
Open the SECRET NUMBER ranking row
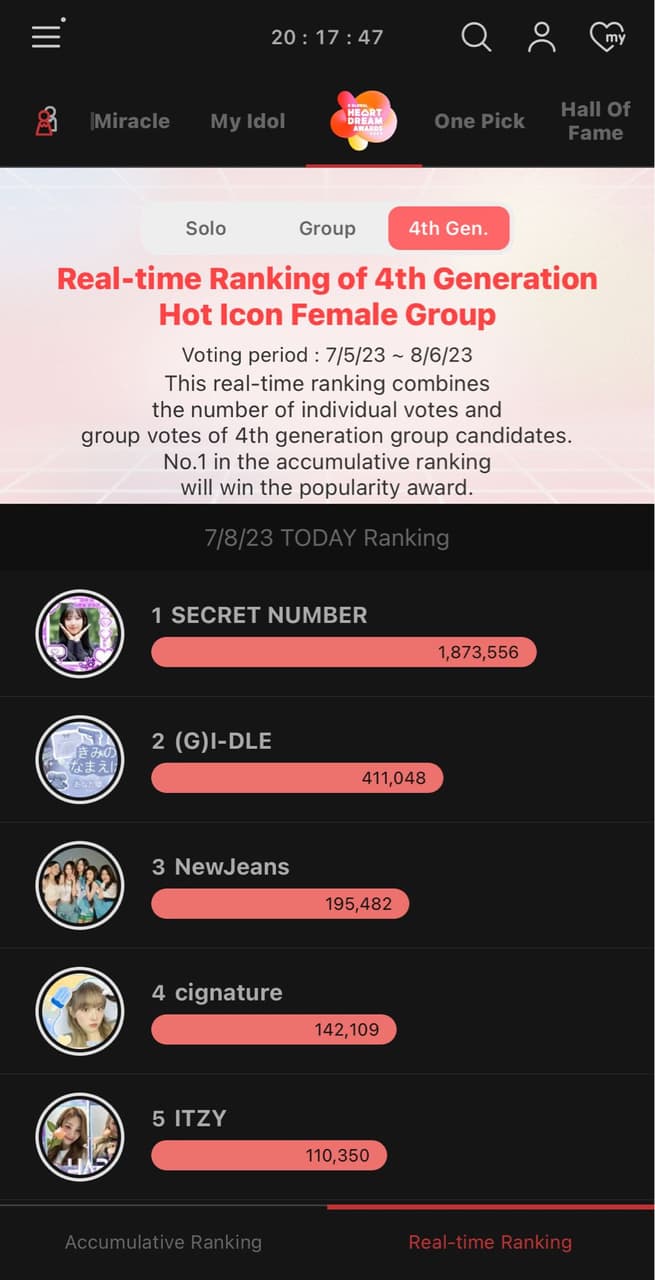(327, 634)
